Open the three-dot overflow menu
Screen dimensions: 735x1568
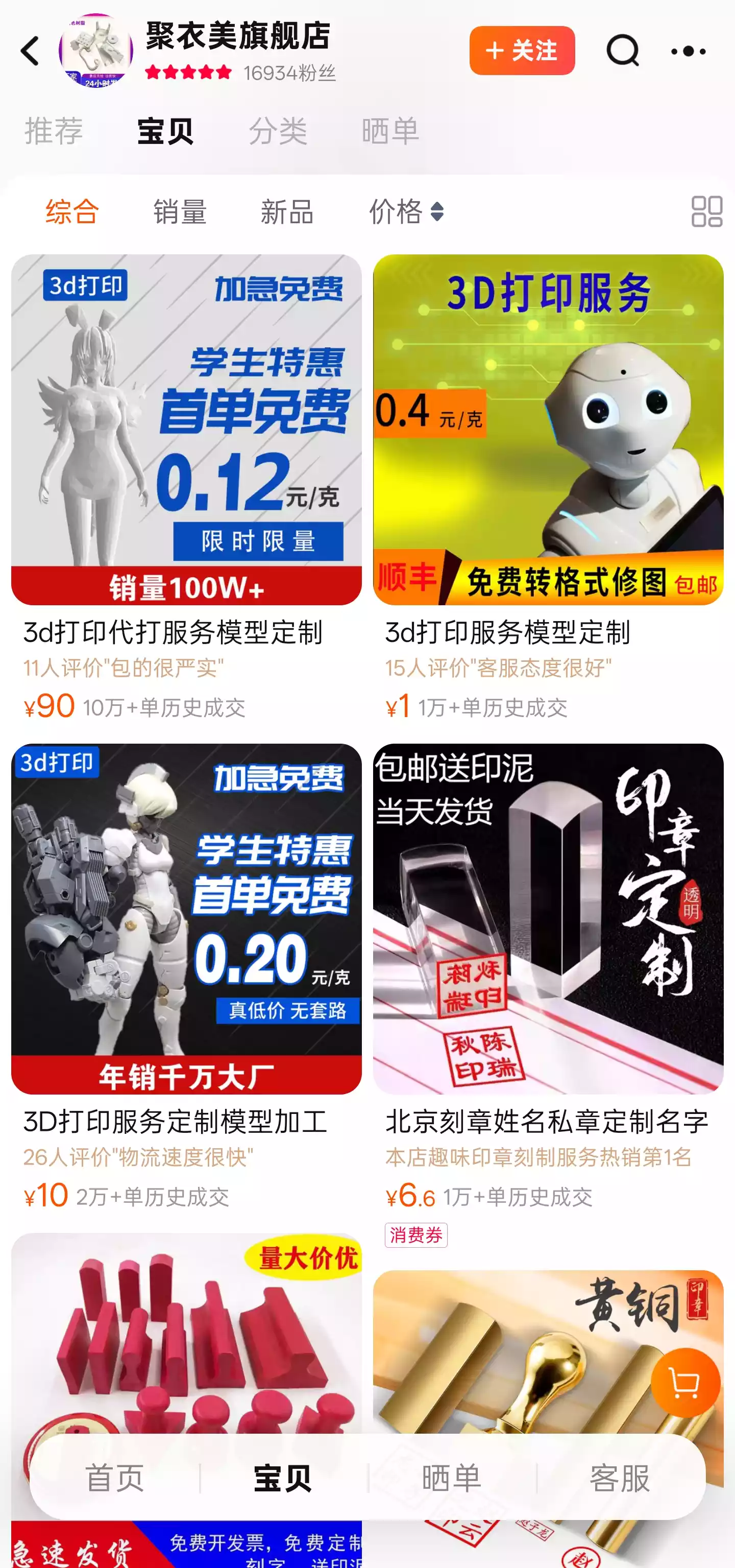688,52
